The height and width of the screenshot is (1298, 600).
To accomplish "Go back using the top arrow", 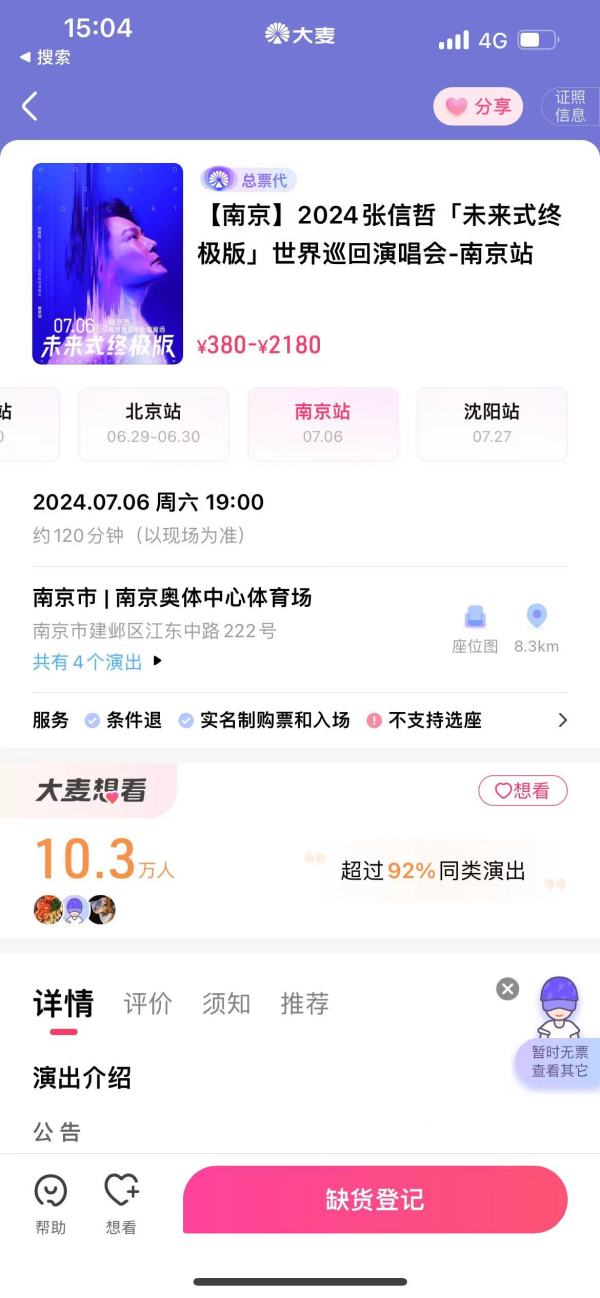I will pyautogui.click(x=30, y=106).
